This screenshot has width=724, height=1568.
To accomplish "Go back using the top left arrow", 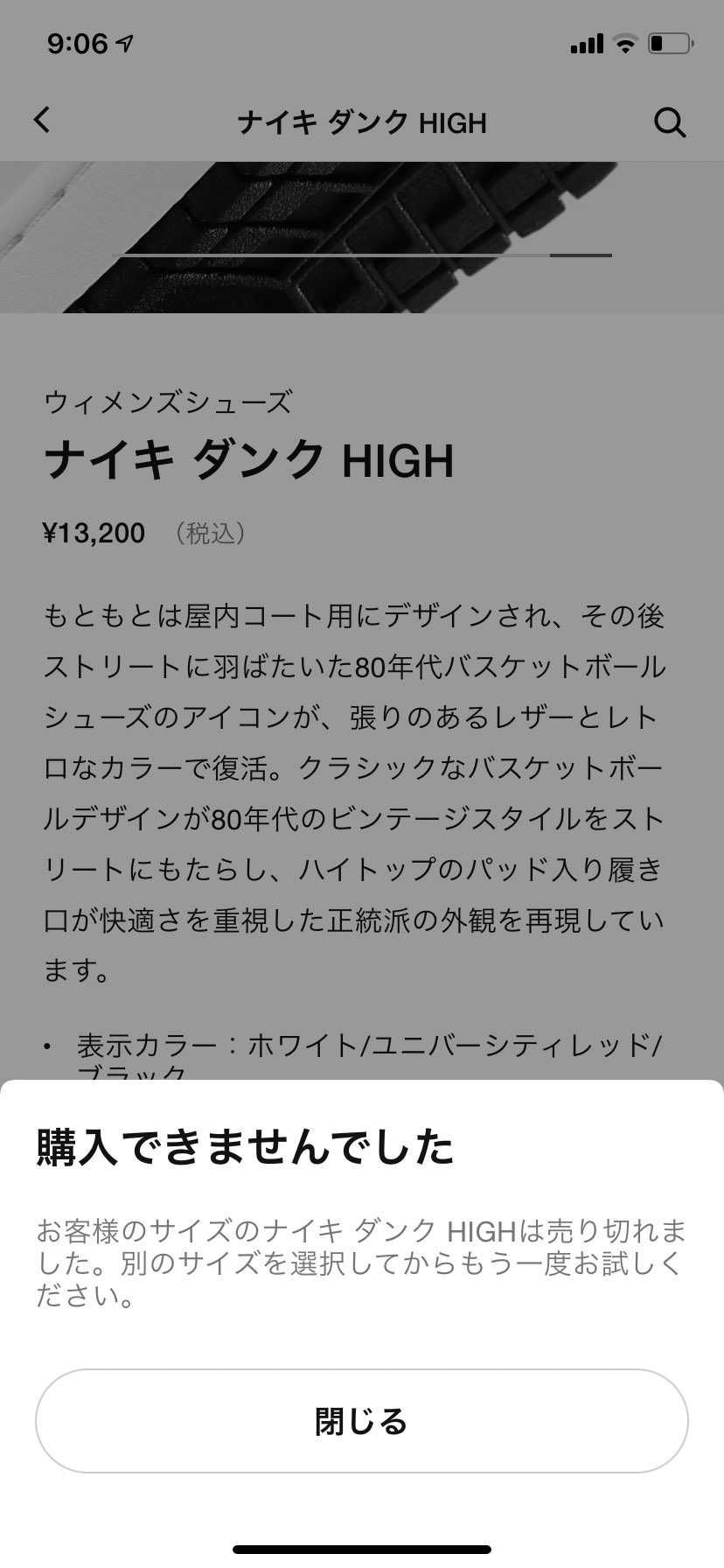I will (42, 121).
